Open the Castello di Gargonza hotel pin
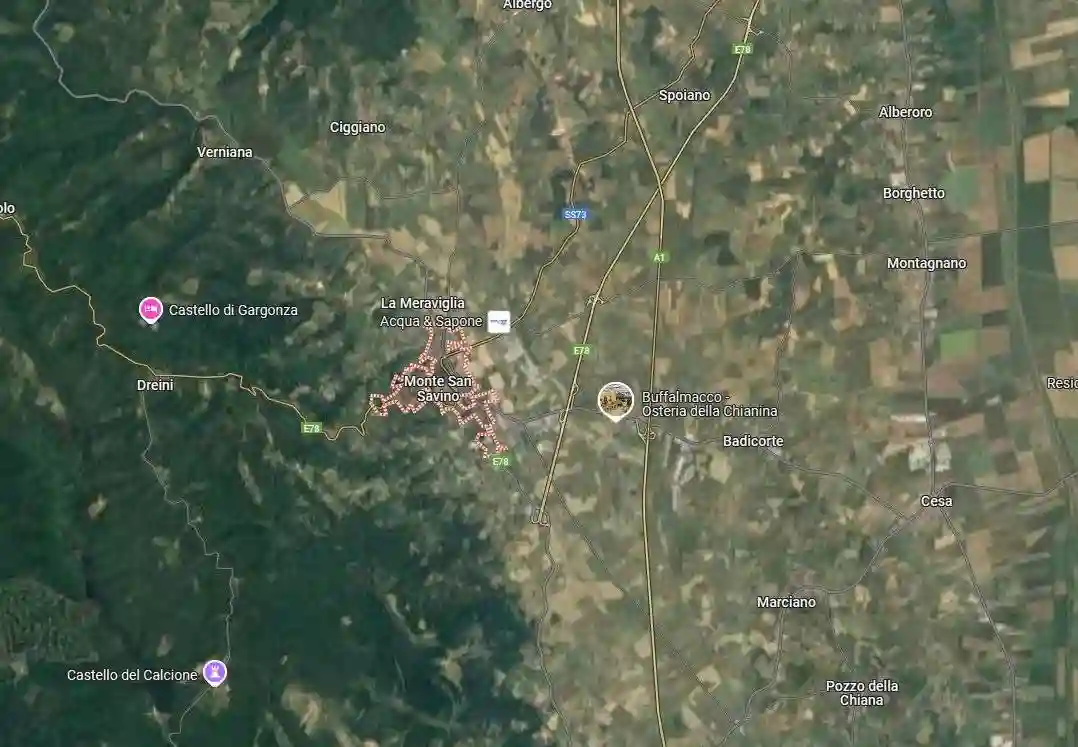The width and height of the screenshot is (1078, 747). [x=150, y=310]
